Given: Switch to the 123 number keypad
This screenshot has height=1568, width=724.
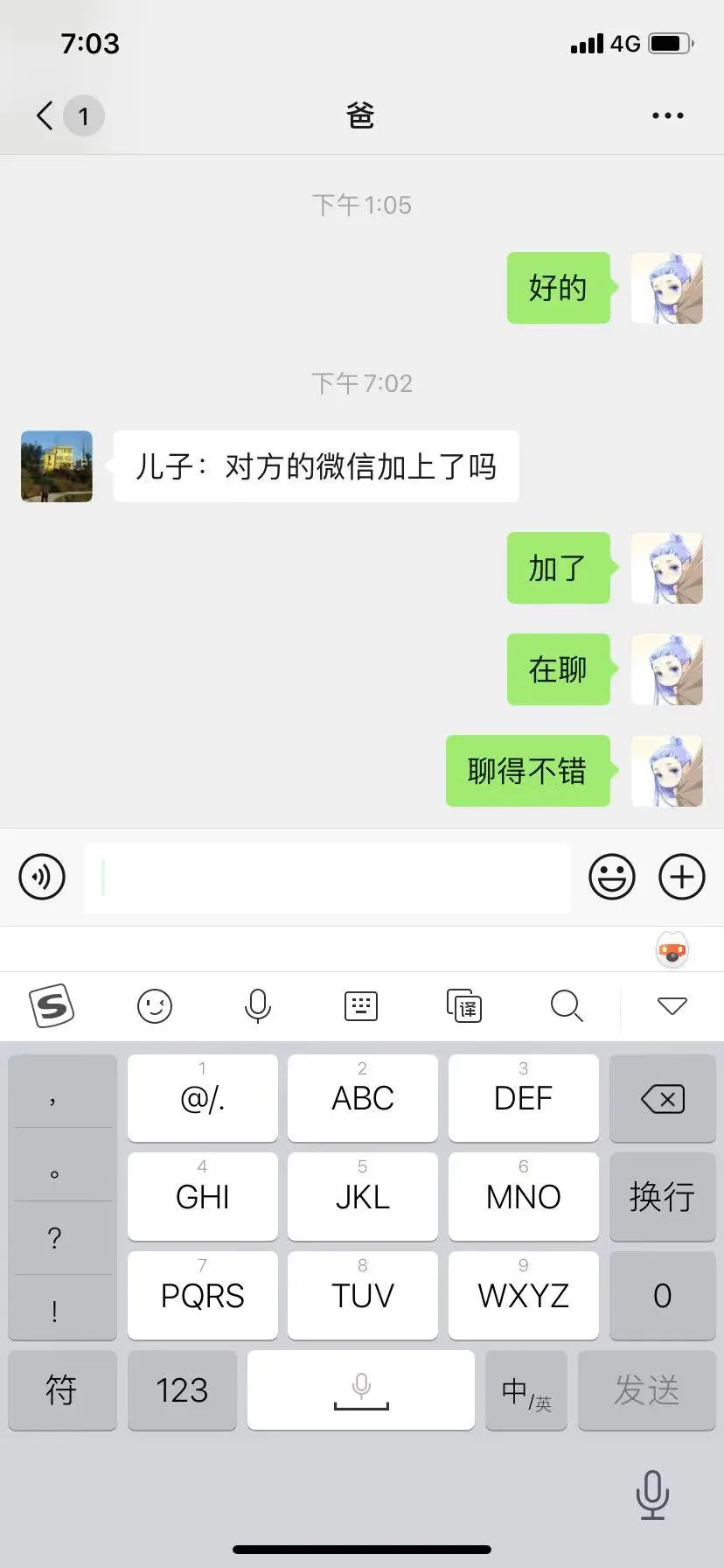Looking at the screenshot, I should click(x=182, y=1390).
